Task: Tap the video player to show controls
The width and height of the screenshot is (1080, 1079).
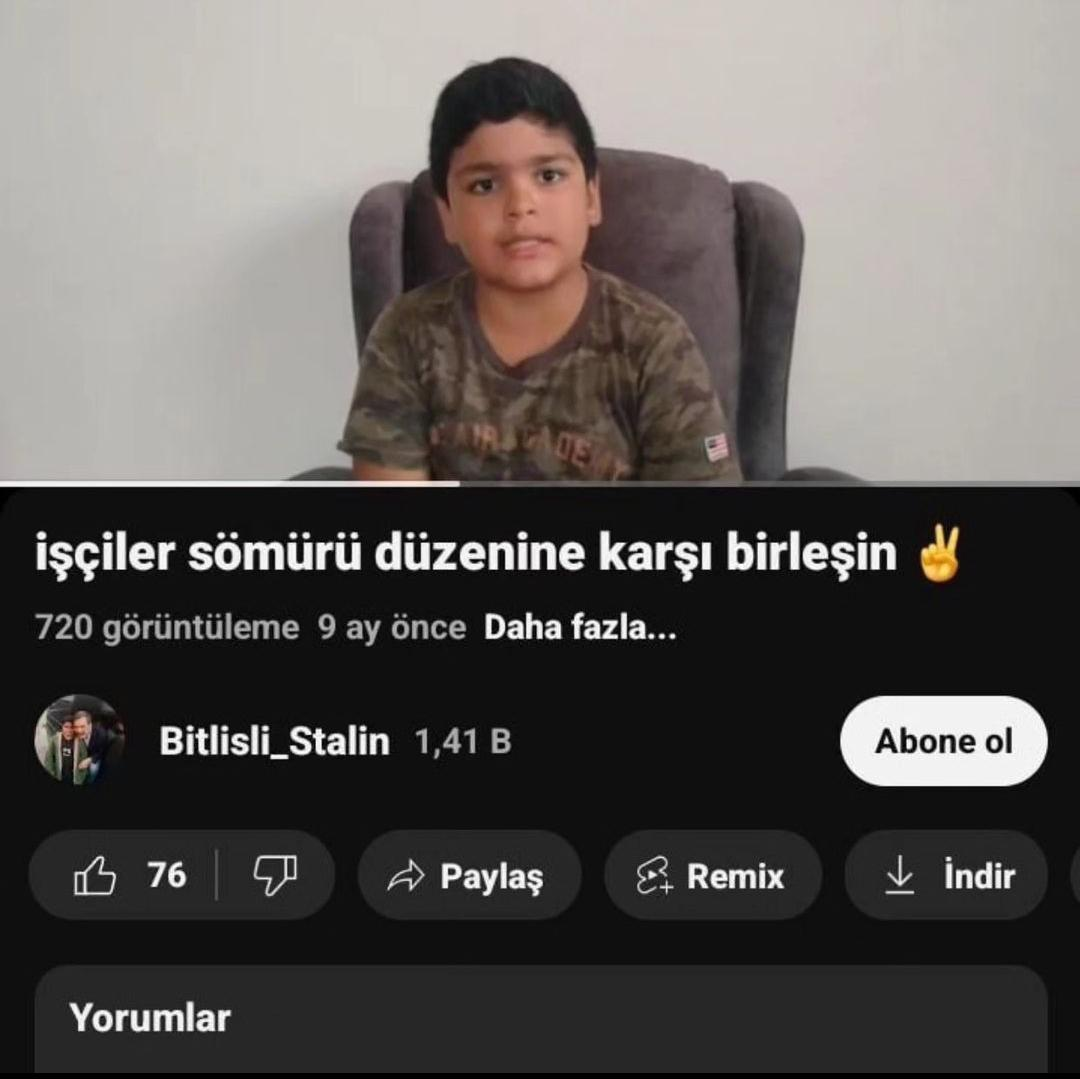Action: (540, 240)
